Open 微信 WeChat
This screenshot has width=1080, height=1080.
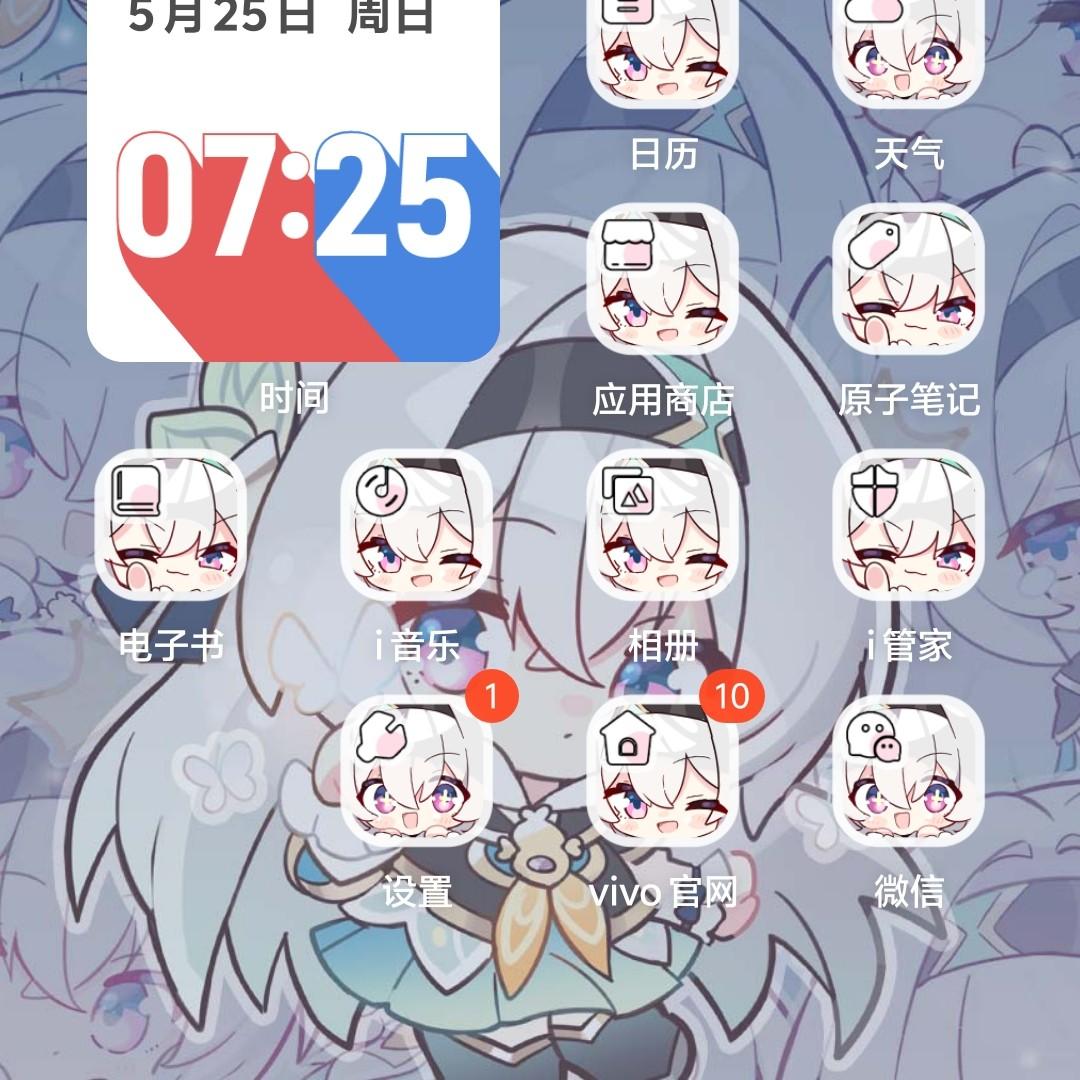(908, 772)
